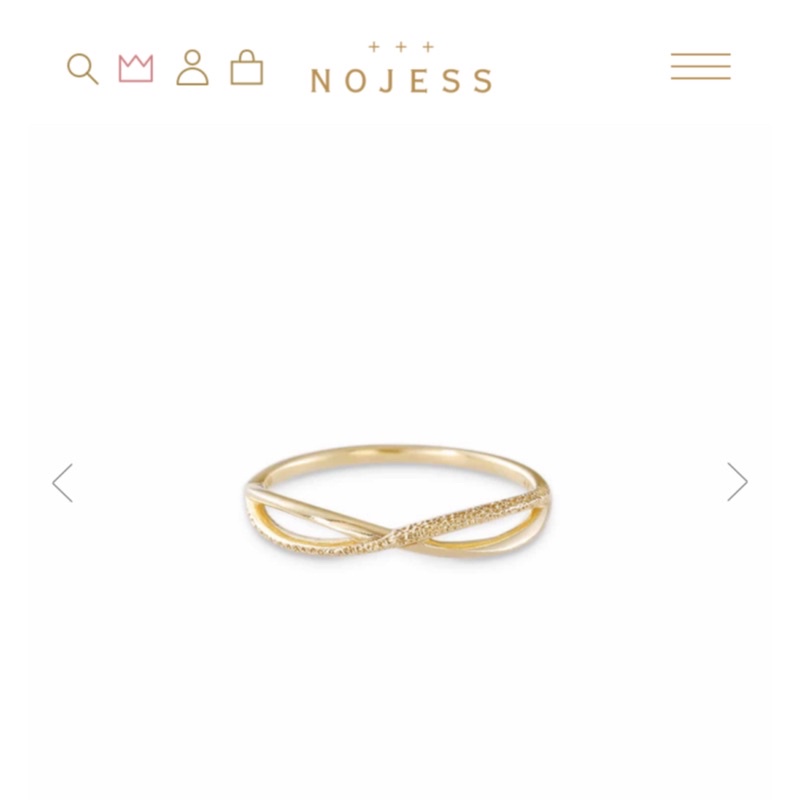Open the account profile icon
The width and height of the screenshot is (800, 800).
coord(192,67)
